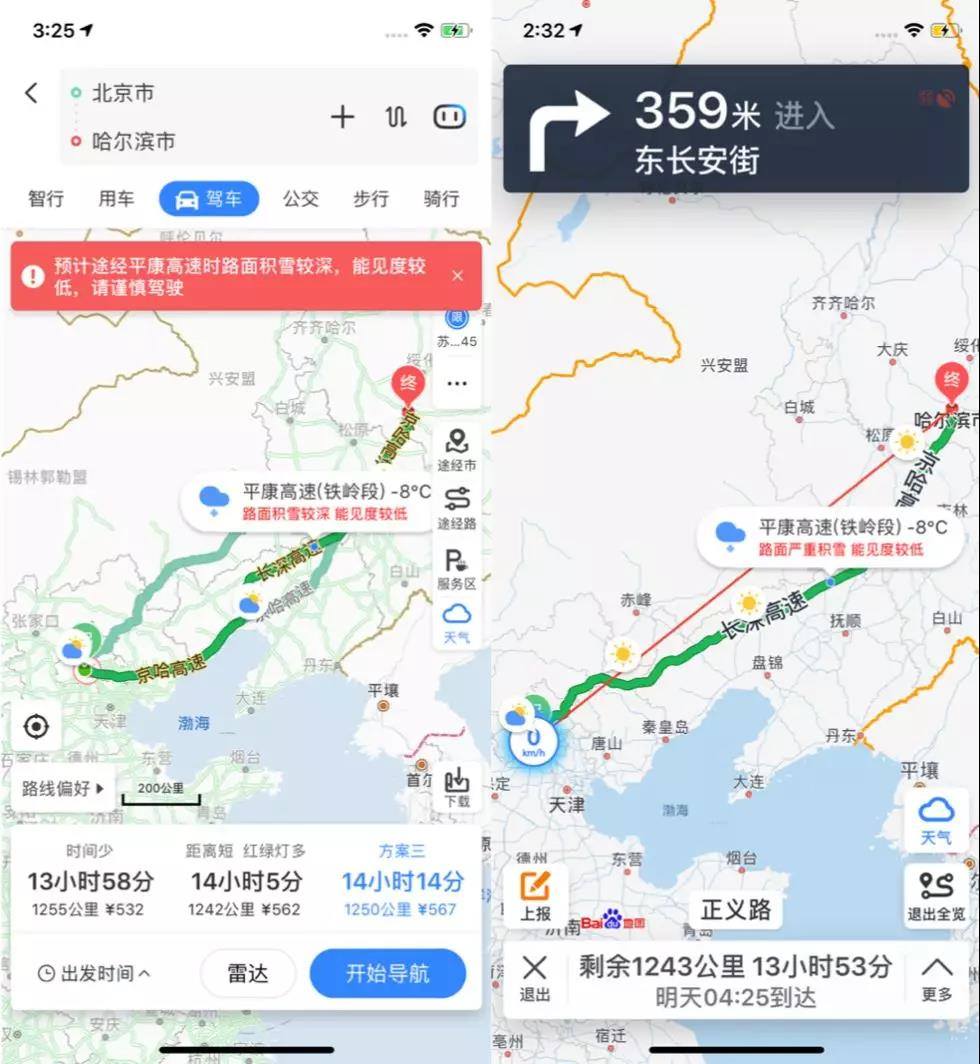Go back from the route planning screen
Image resolution: width=980 pixels, height=1064 pixels.
click(31, 93)
